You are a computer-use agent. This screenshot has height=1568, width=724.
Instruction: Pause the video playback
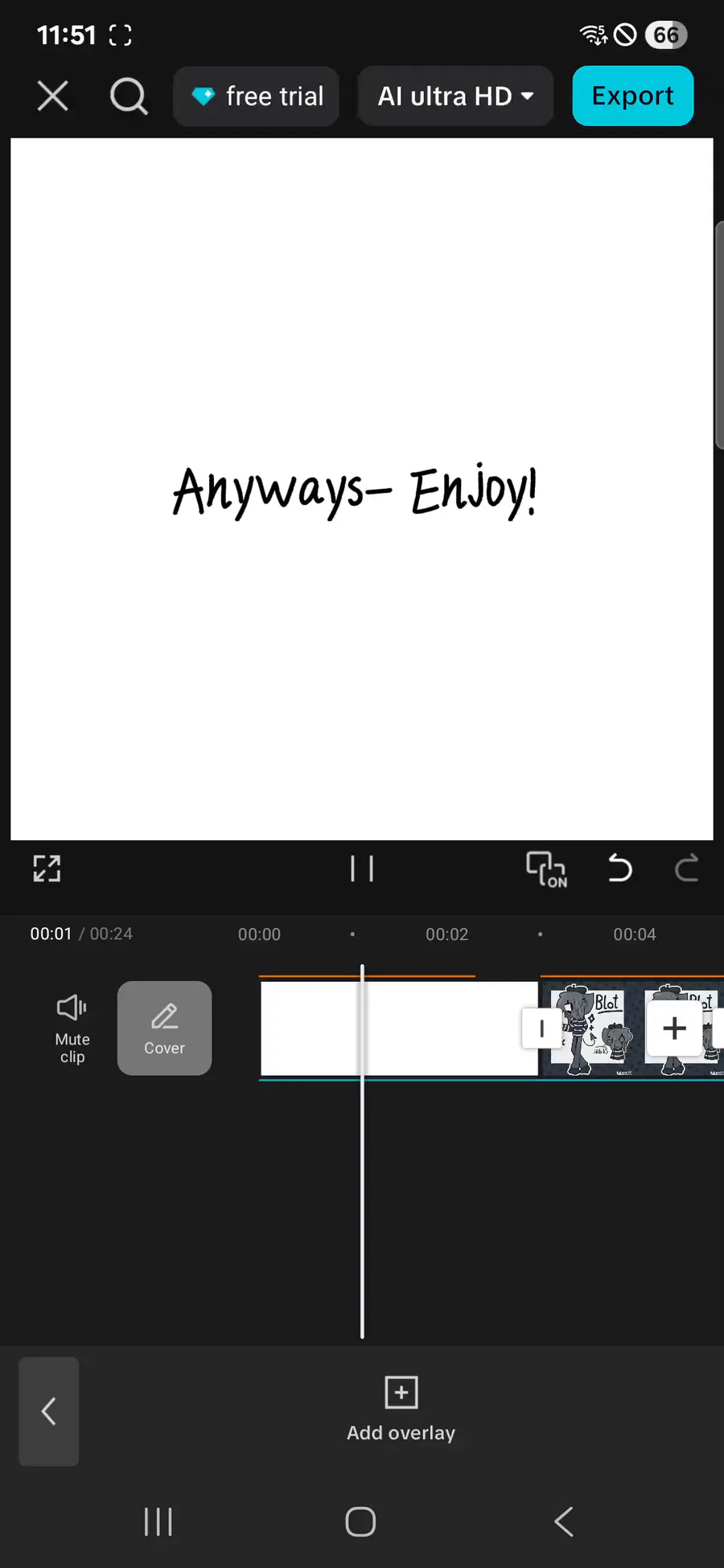coord(362,868)
